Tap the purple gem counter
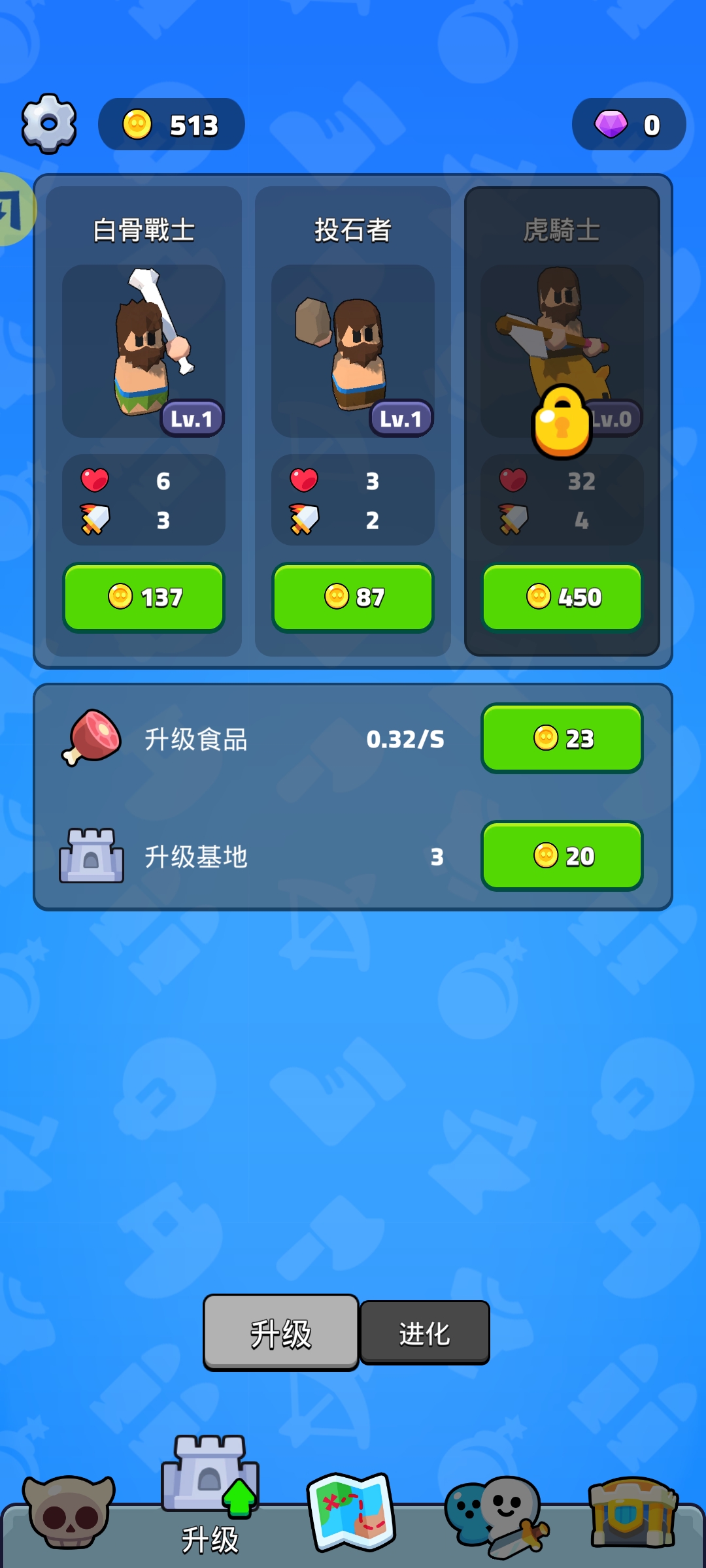This screenshot has width=706, height=1568. tap(628, 124)
